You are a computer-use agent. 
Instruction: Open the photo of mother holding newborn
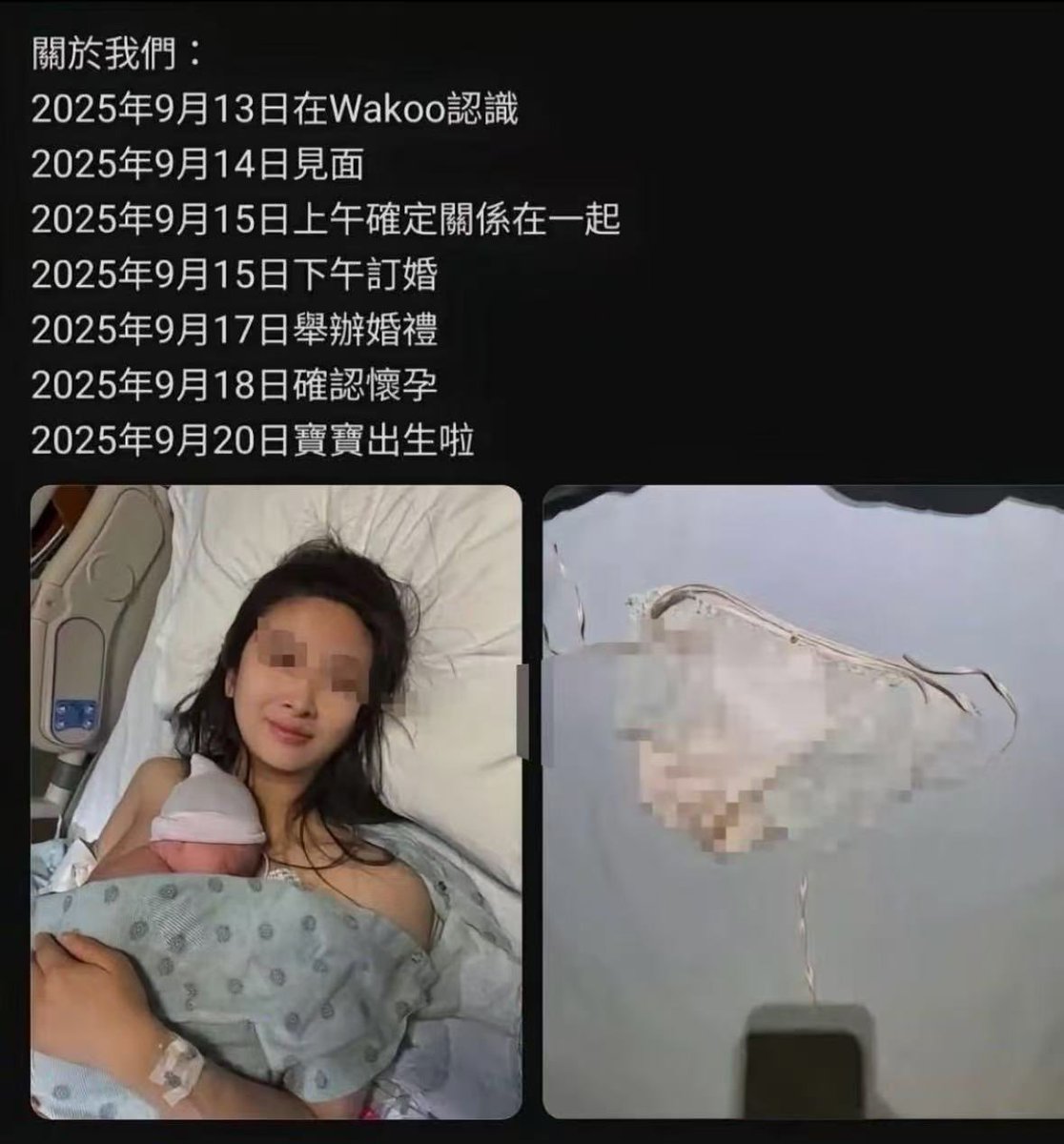(276, 801)
